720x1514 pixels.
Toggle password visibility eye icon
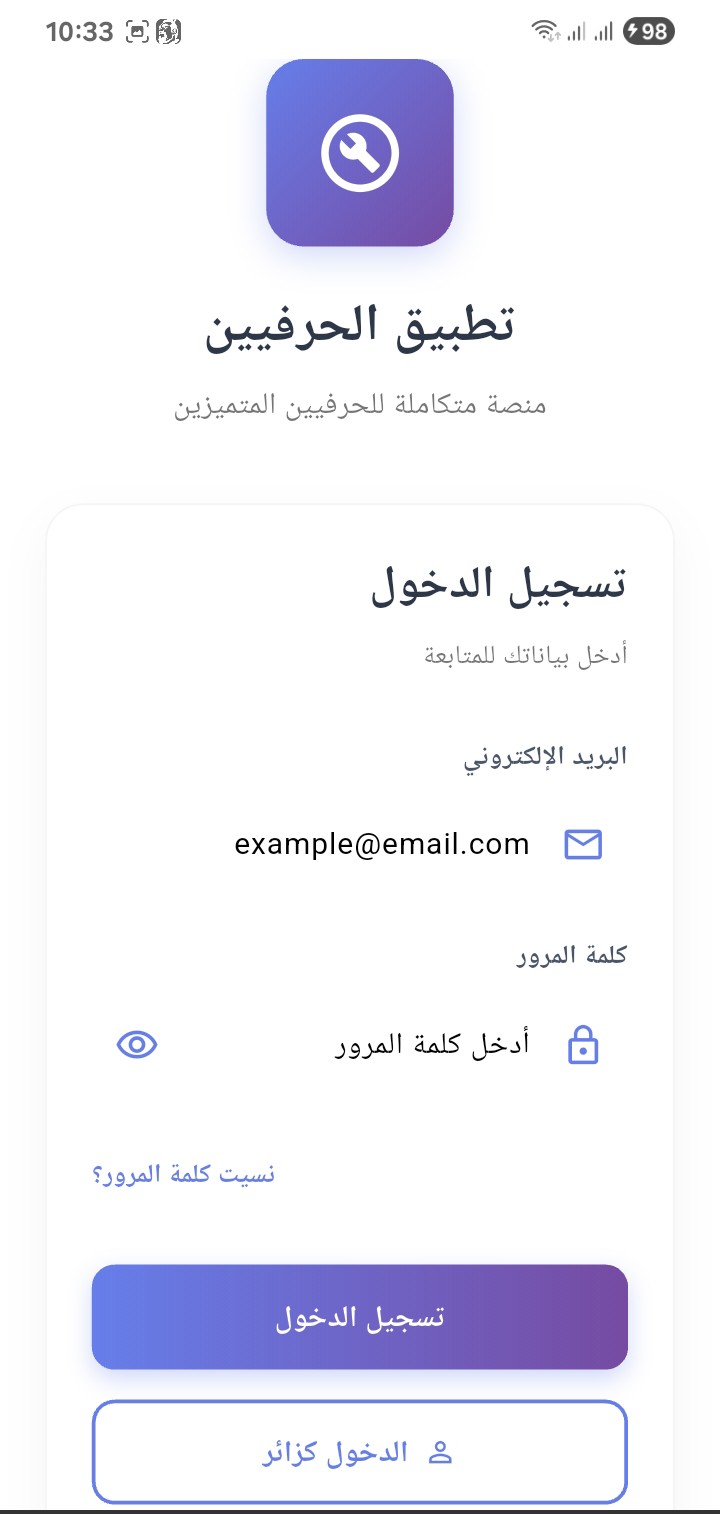tap(137, 1045)
